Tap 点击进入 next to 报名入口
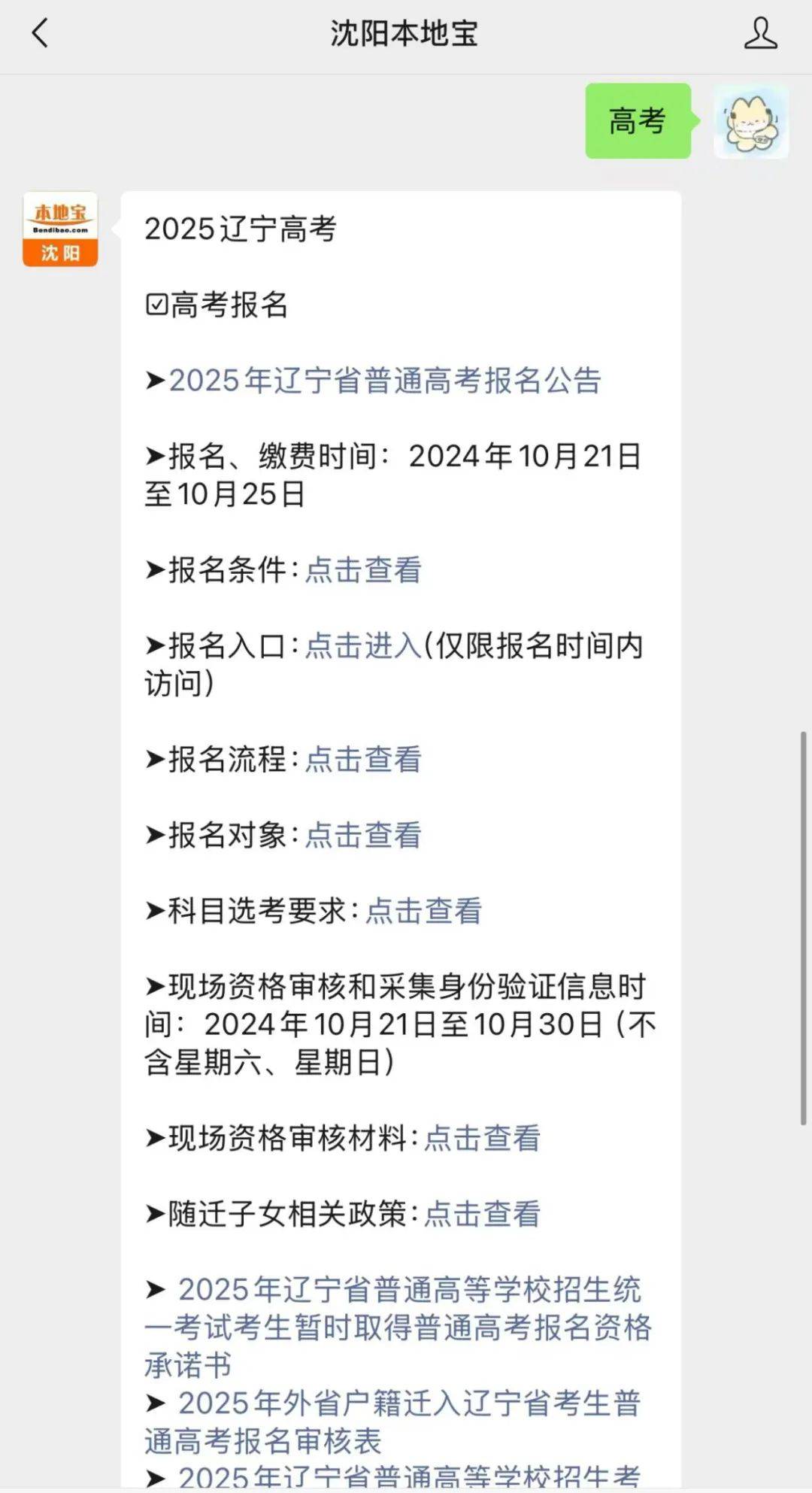Image resolution: width=812 pixels, height=1493 pixels. tap(363, 646)
